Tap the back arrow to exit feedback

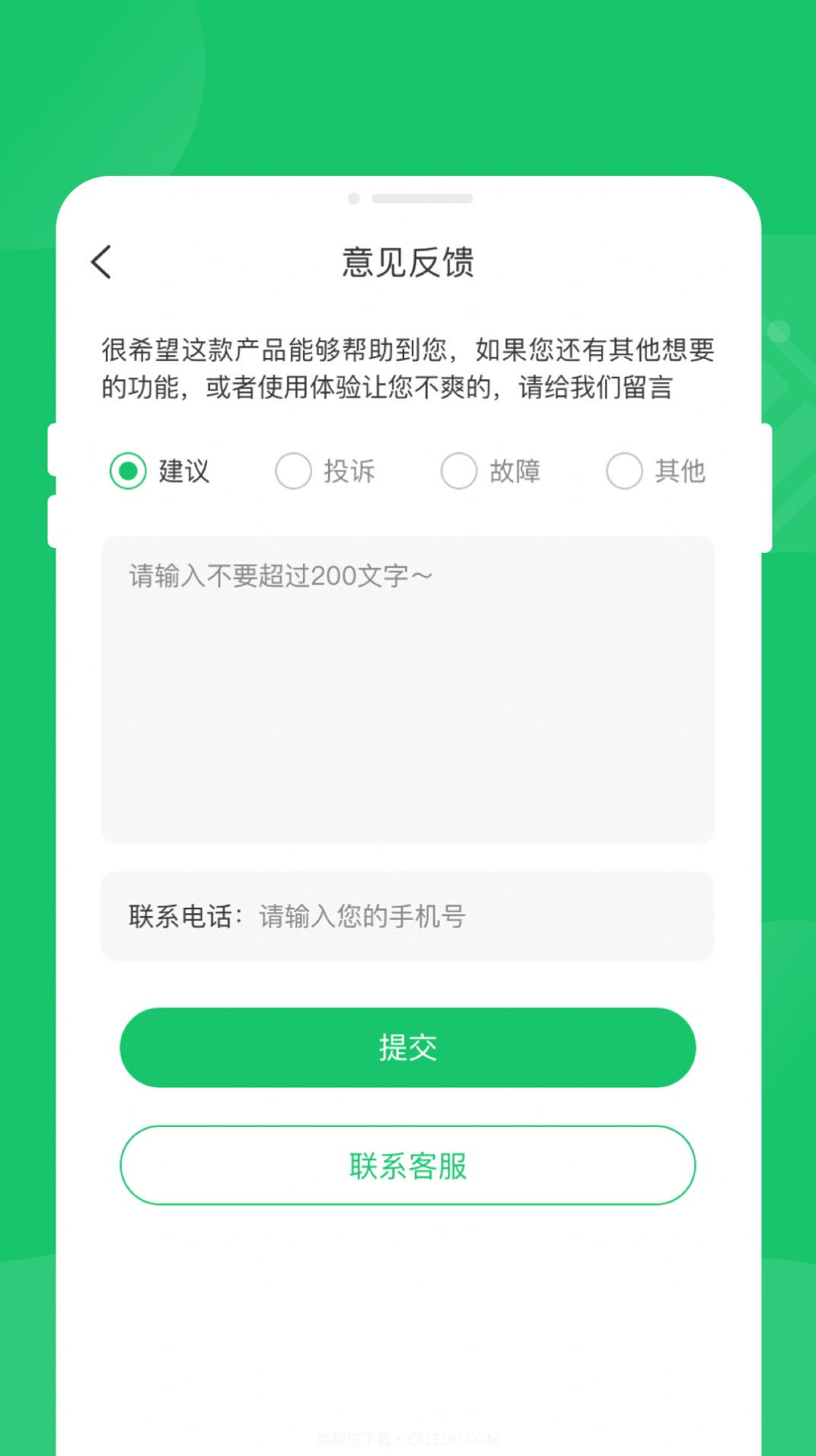pyautogui.click(x=101, y=261)
